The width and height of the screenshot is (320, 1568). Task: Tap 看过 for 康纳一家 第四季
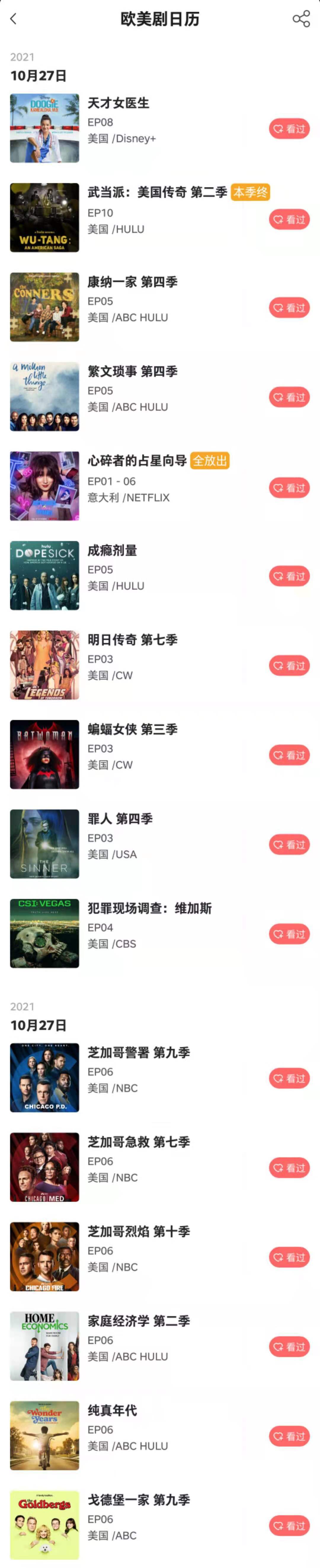(x=289, y=308)
